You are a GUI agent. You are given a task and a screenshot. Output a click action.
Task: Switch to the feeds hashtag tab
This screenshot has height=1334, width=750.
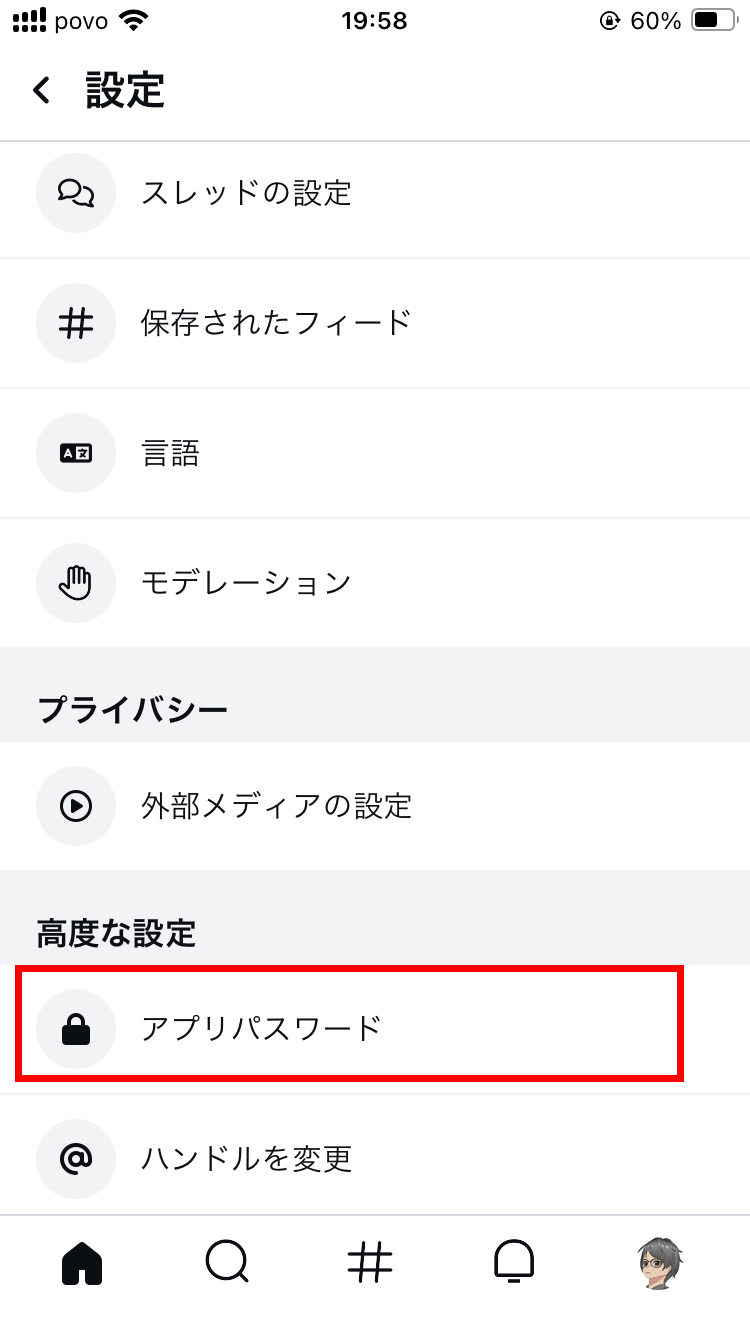coord(370,1262)
